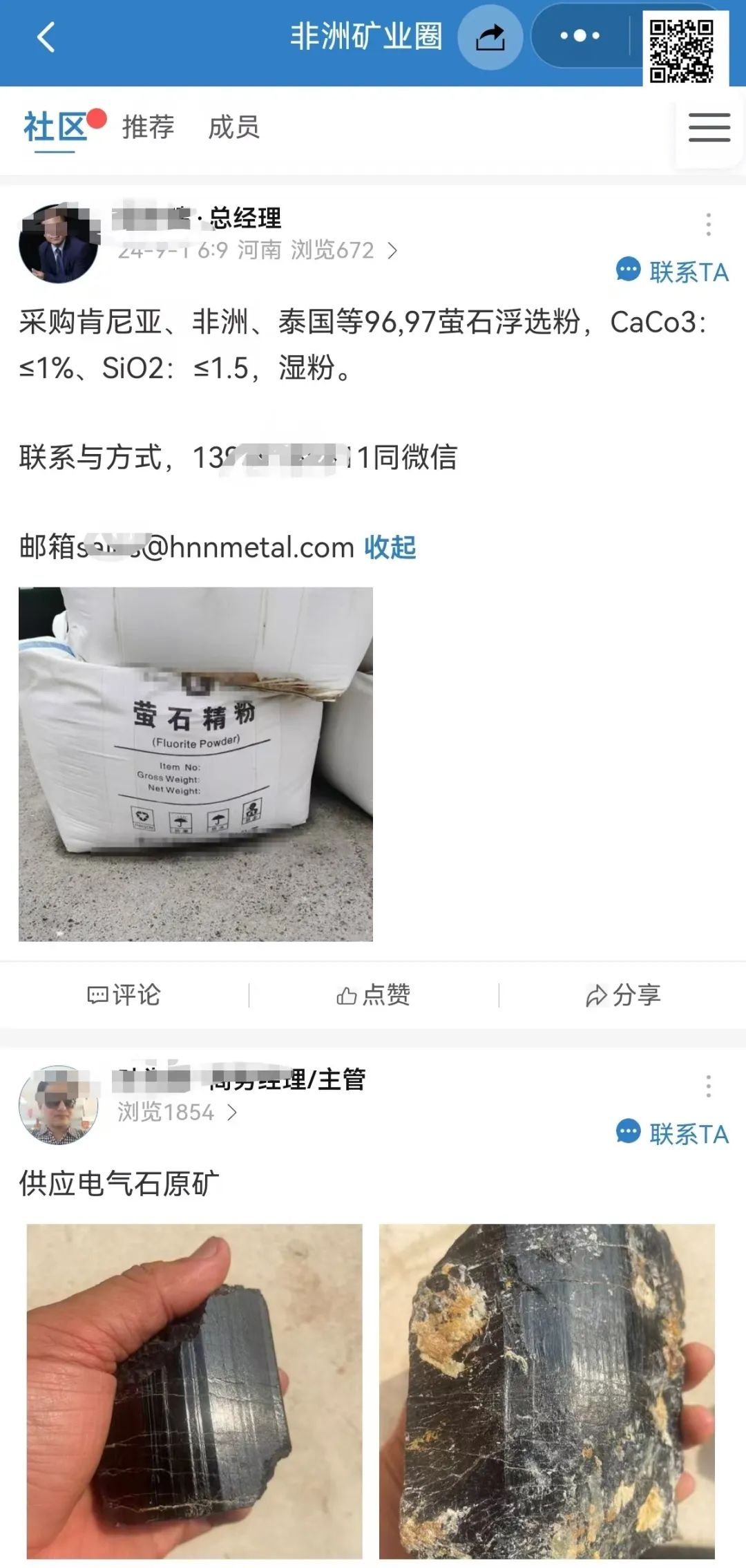The image size is (746, 1568).
Task: Open options for the tourmaline post
Action: pyautogui.click(x=708, y=1086)
